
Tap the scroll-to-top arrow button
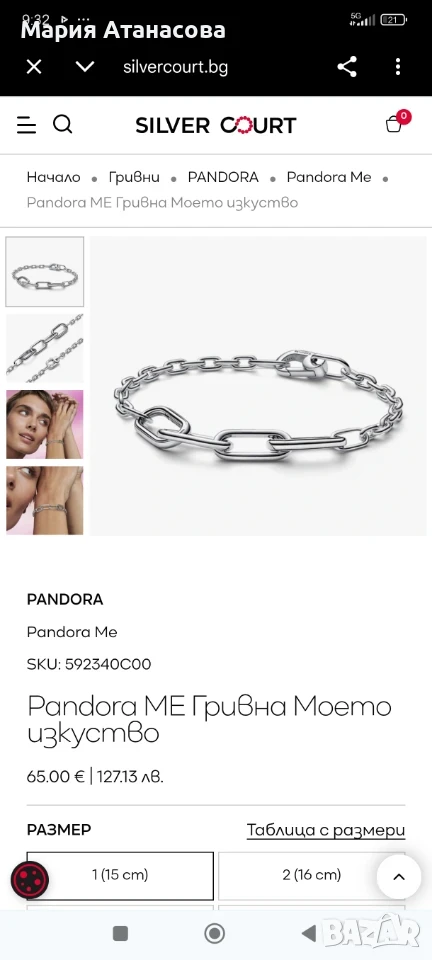pyautogui.click(x=399, y=877)
